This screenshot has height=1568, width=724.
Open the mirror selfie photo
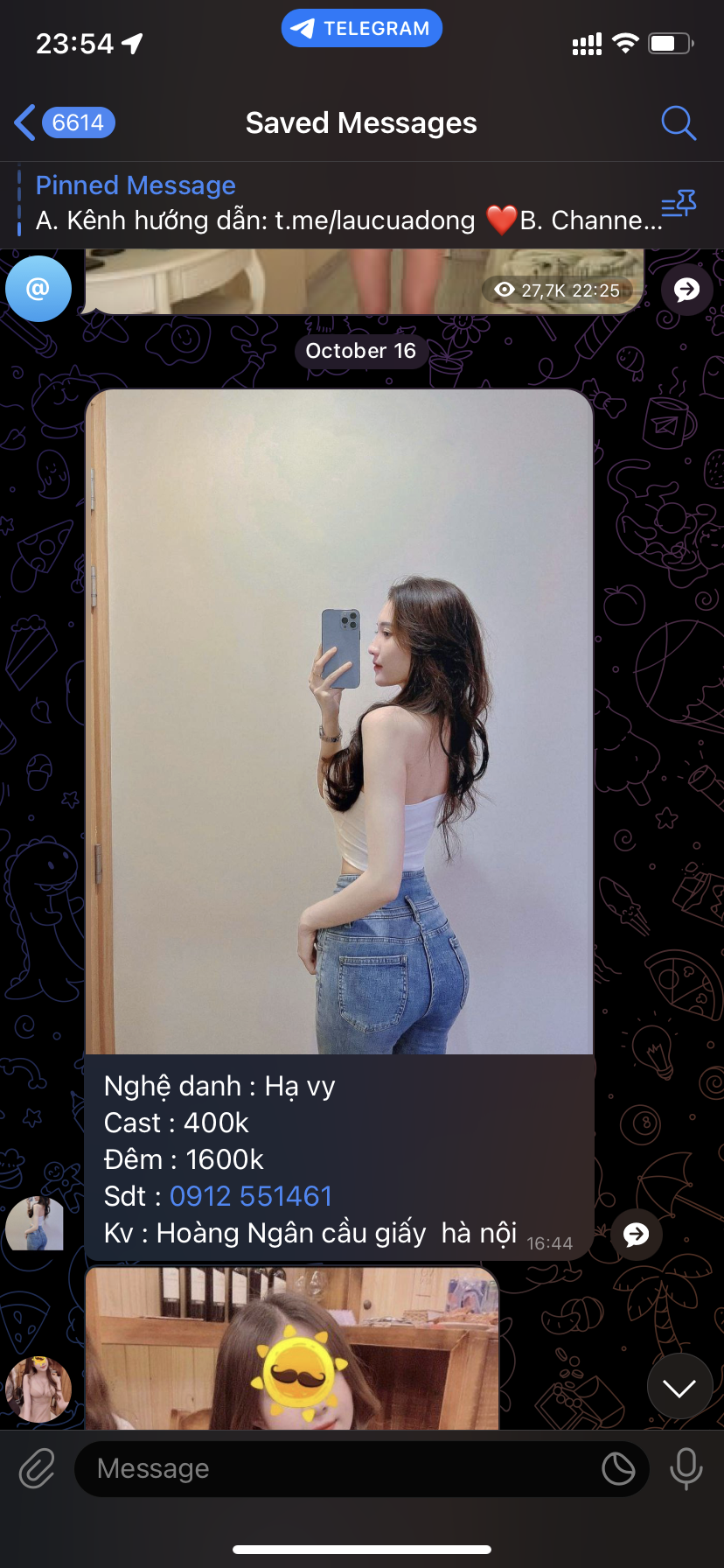click(x=339, y=721)
